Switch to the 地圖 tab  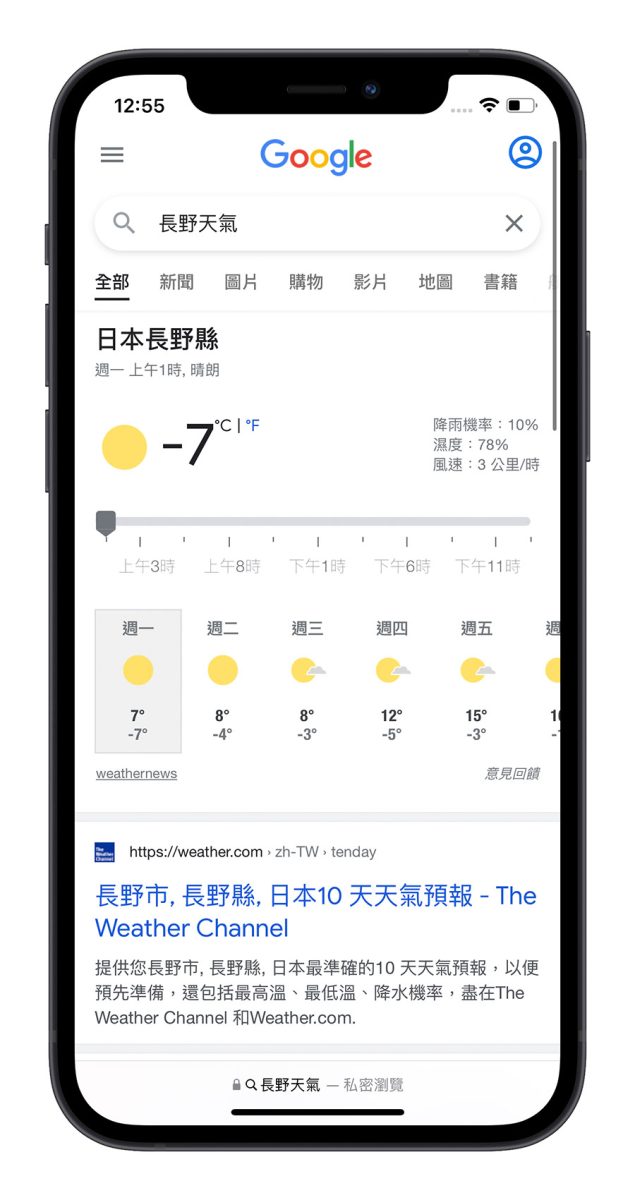(x=435, y=282)
